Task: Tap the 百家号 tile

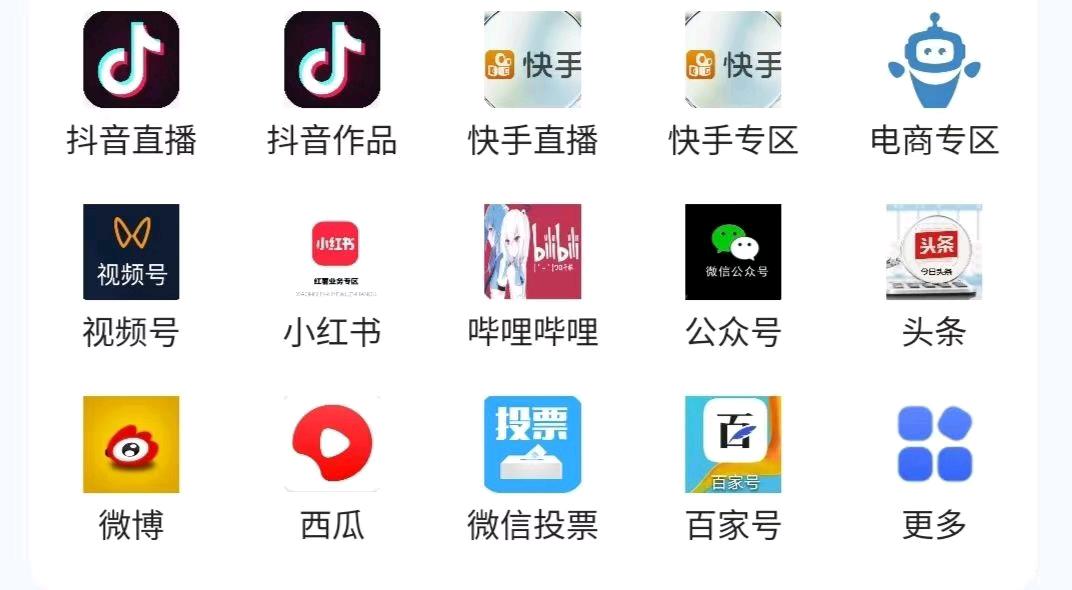Action: tap(733, 444)
